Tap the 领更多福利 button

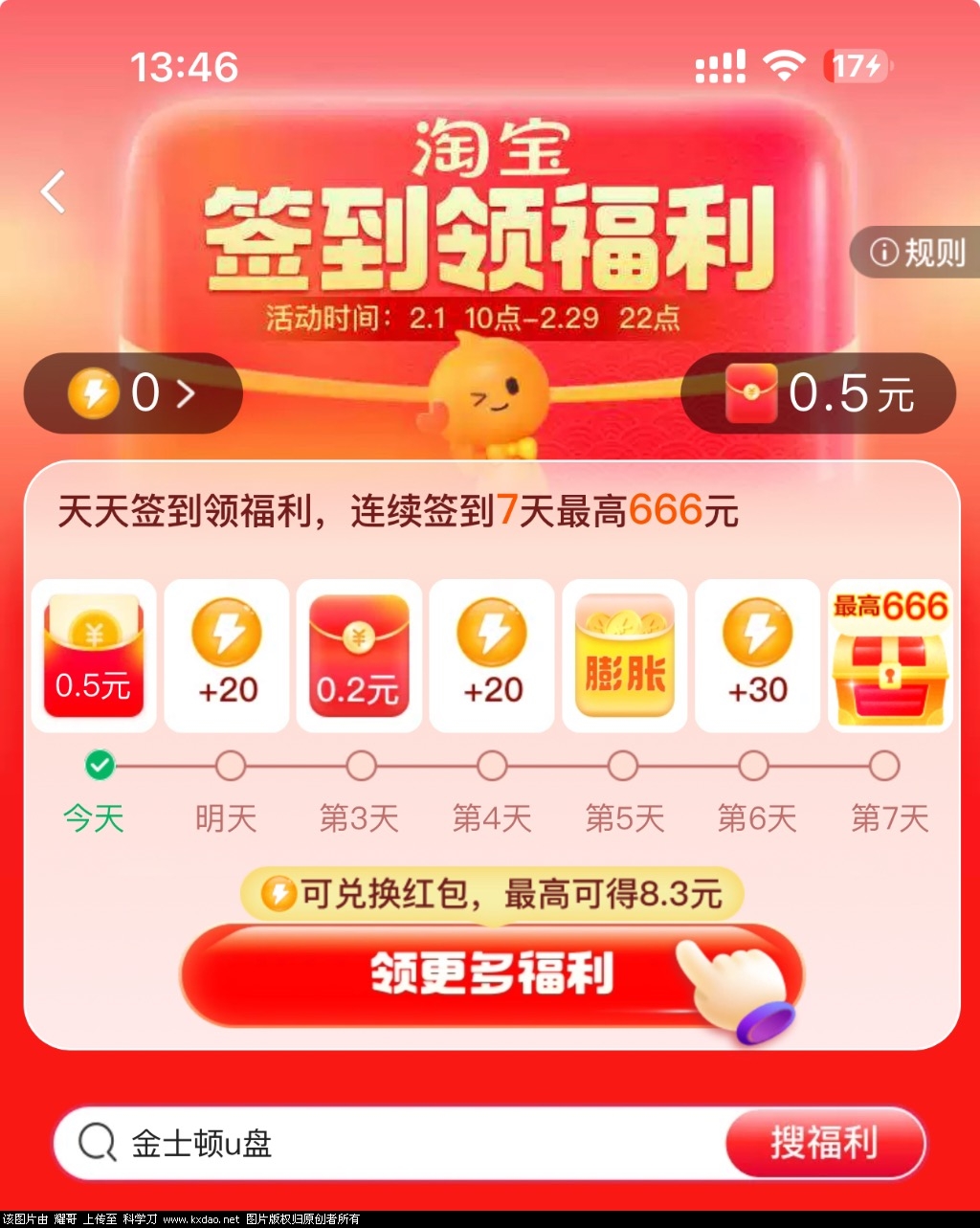[x=492, y=975]
